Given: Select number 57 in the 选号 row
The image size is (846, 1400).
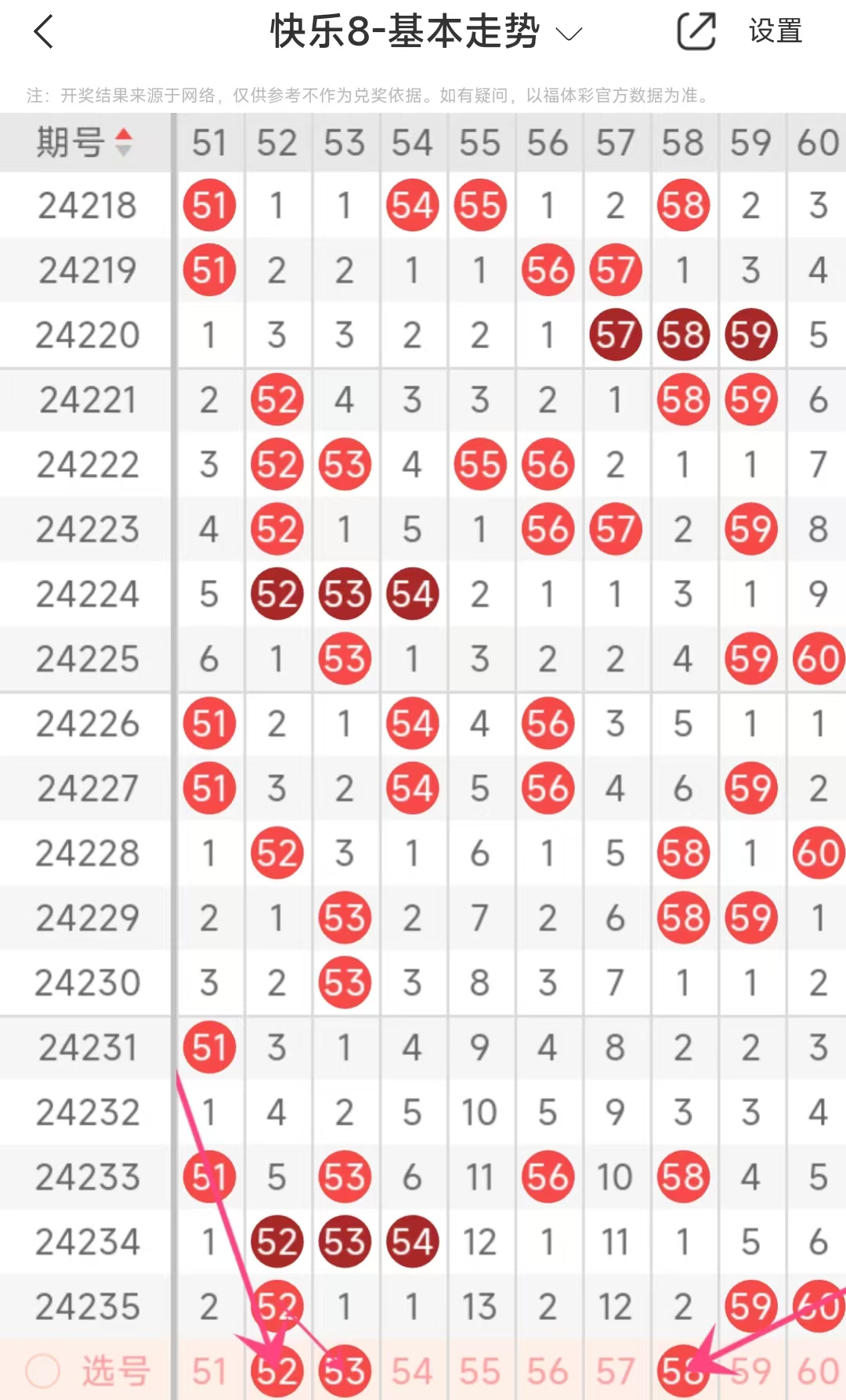Looking at the screenshot, I should click(x=615, y=1371).
